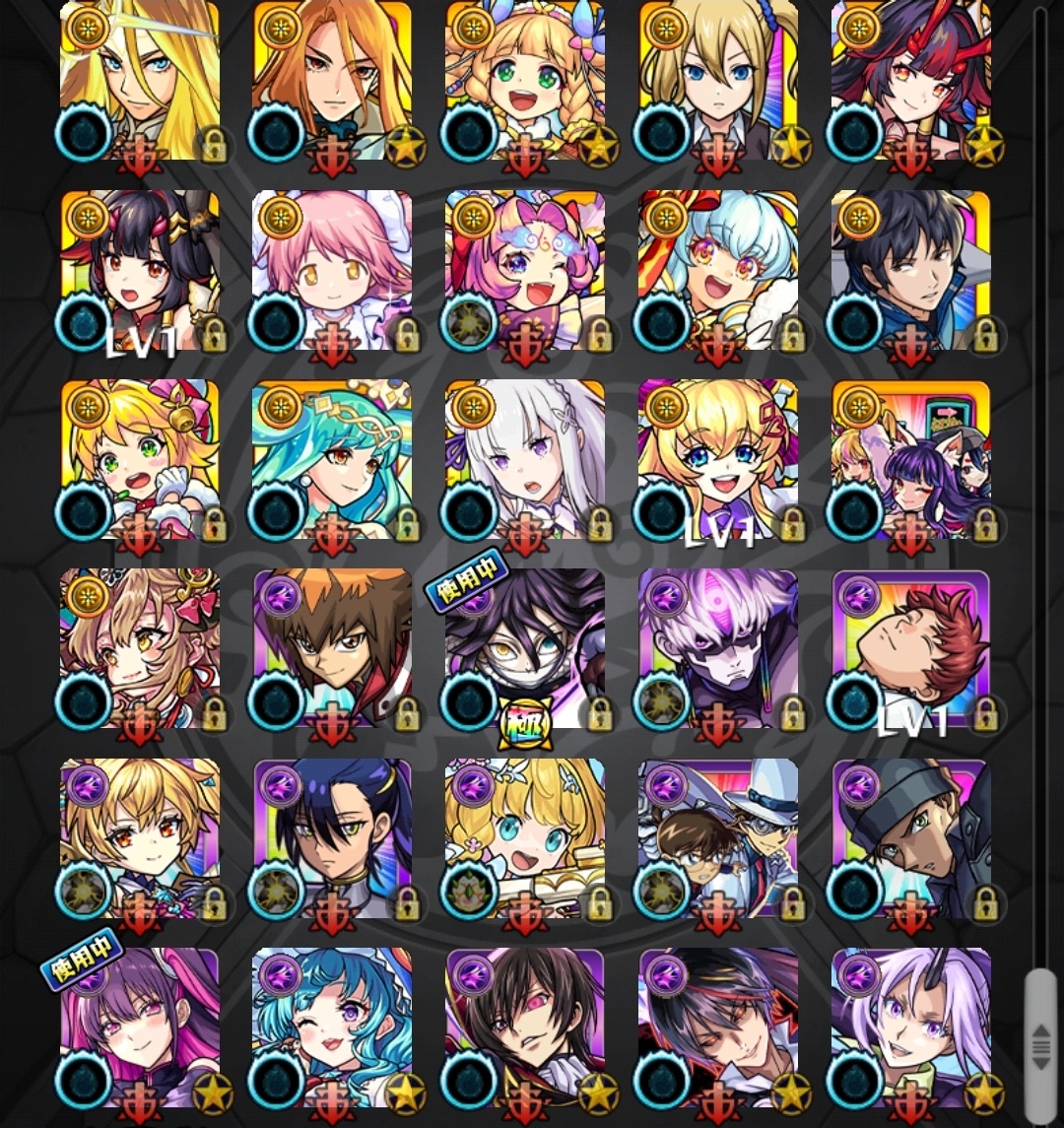Viewport: 1064px width, 1128px height.
Task: Select the red-horned dark-haired girl character
Action: (910, 82)
